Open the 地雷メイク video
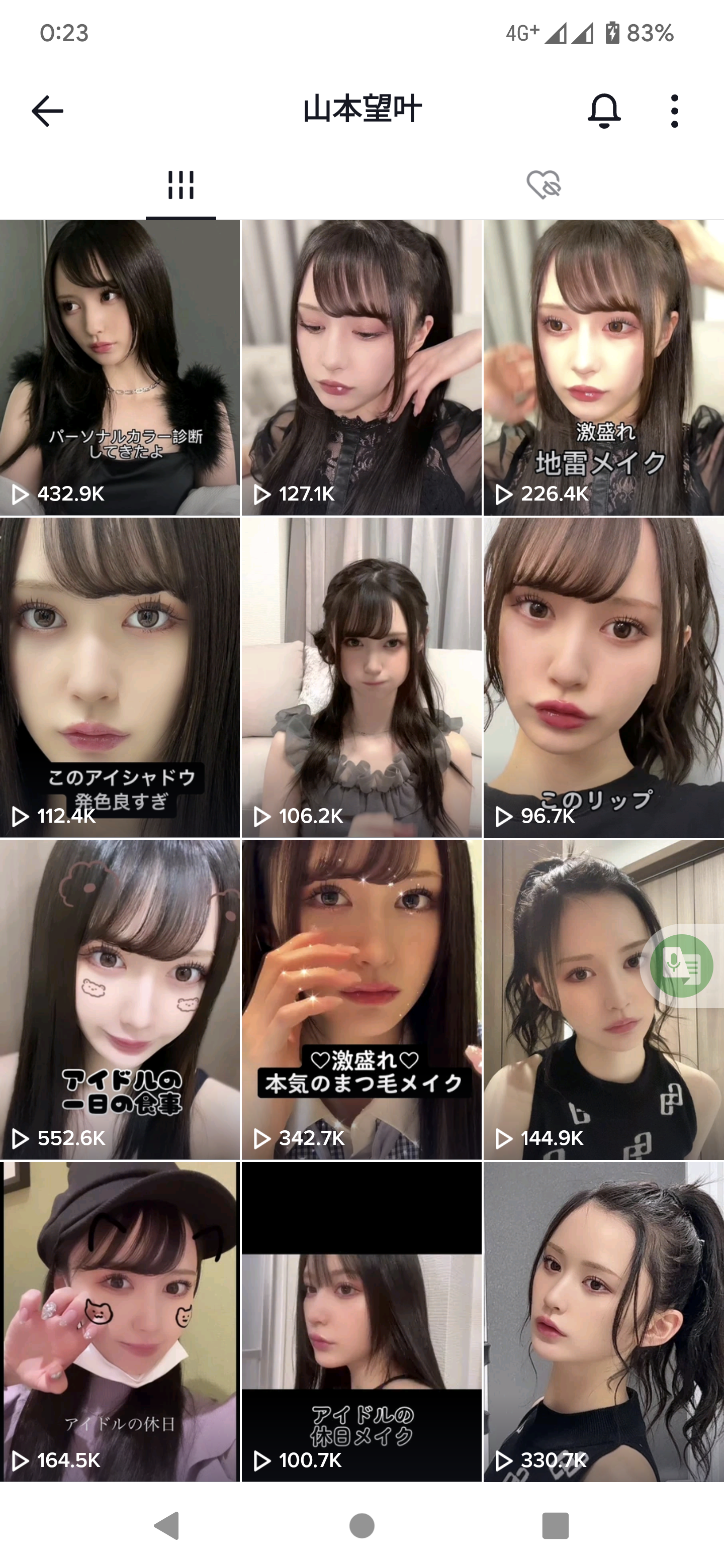Screen dimensions: 724x1568 (x=603, y=368)
